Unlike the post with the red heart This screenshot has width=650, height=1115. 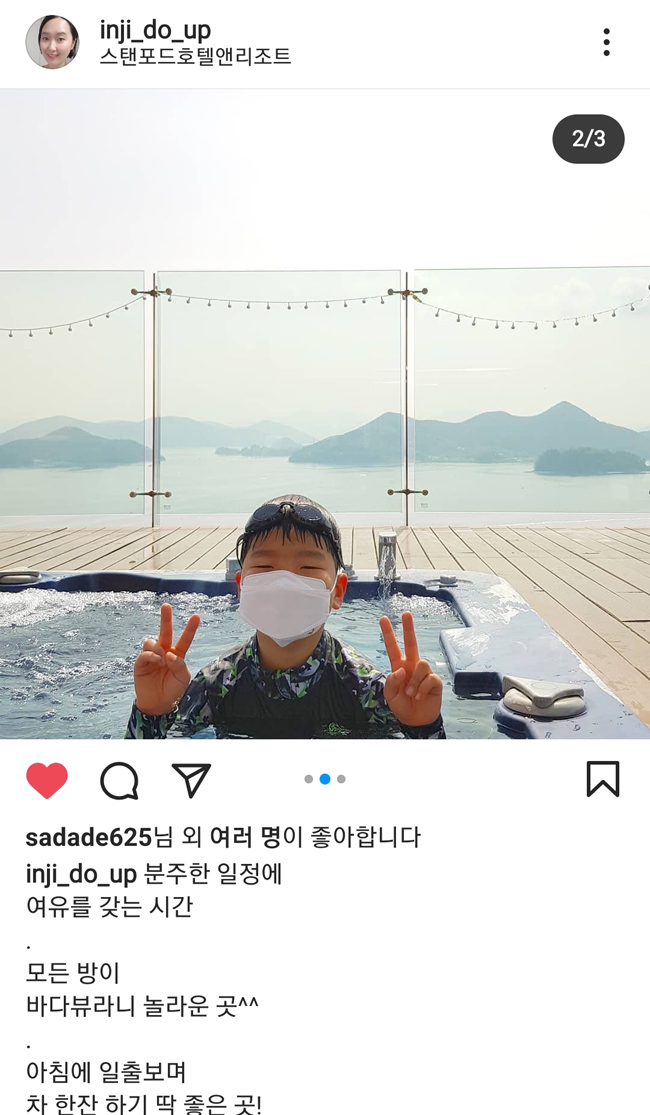click(x=47, y=780)
